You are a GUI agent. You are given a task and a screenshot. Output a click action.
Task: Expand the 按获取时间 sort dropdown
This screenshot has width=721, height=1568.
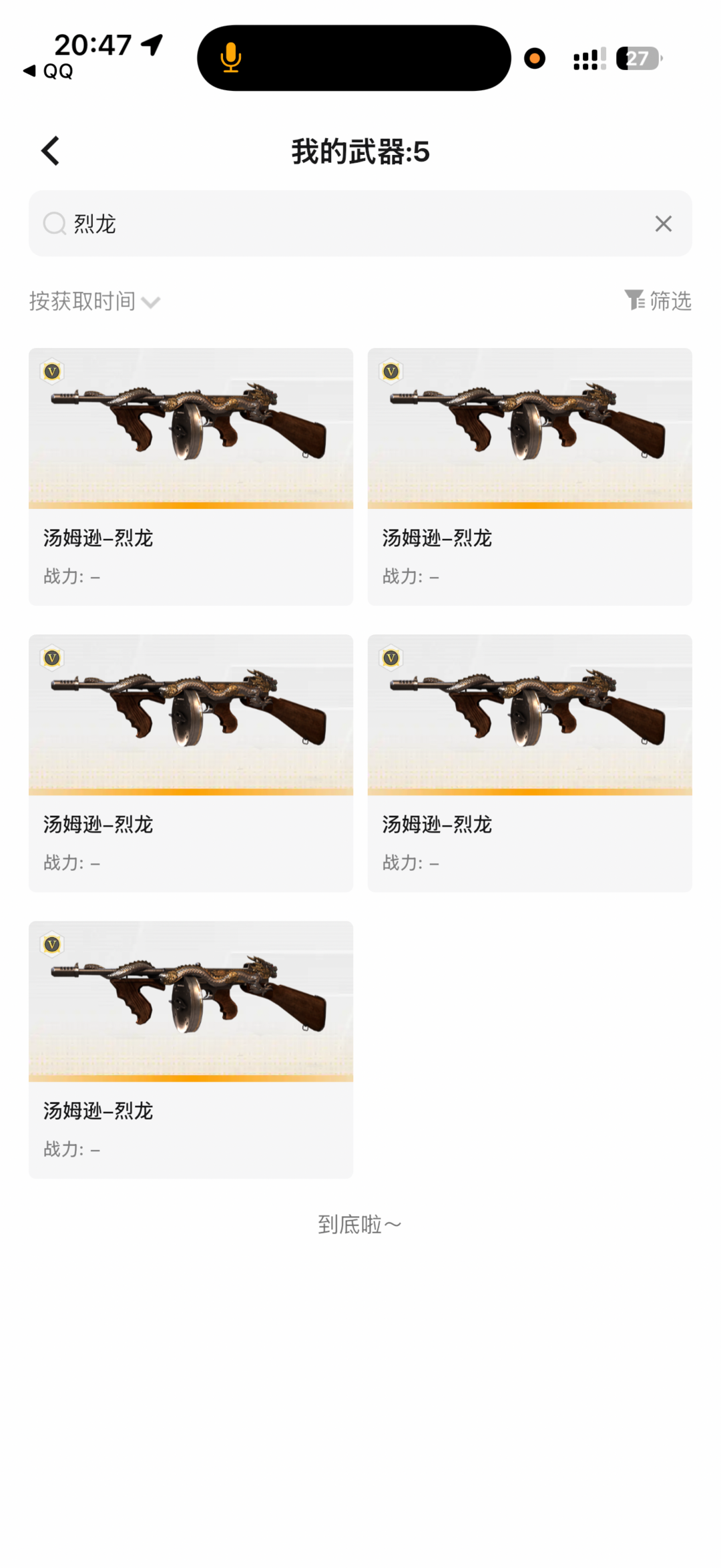click(95, 301)
